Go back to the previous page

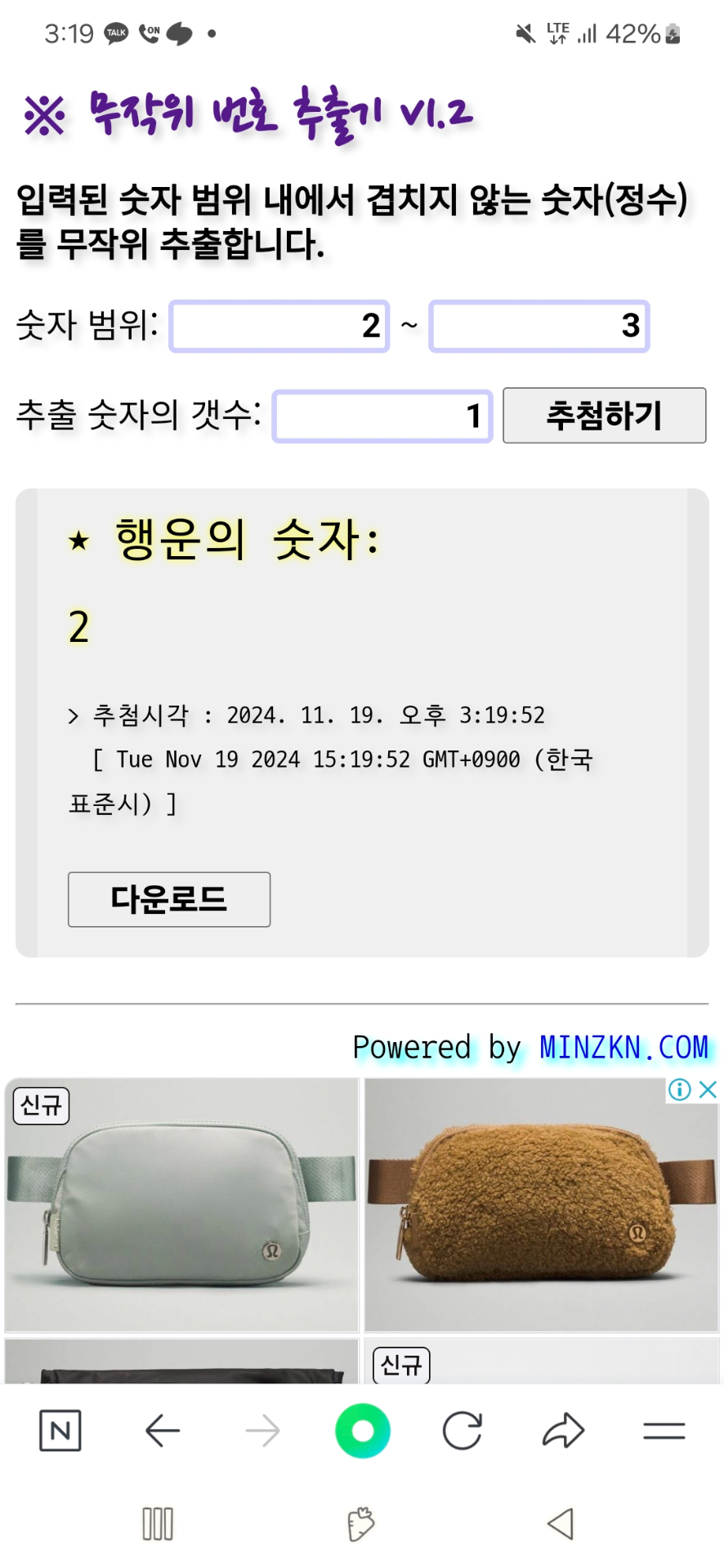(162, 1431)
